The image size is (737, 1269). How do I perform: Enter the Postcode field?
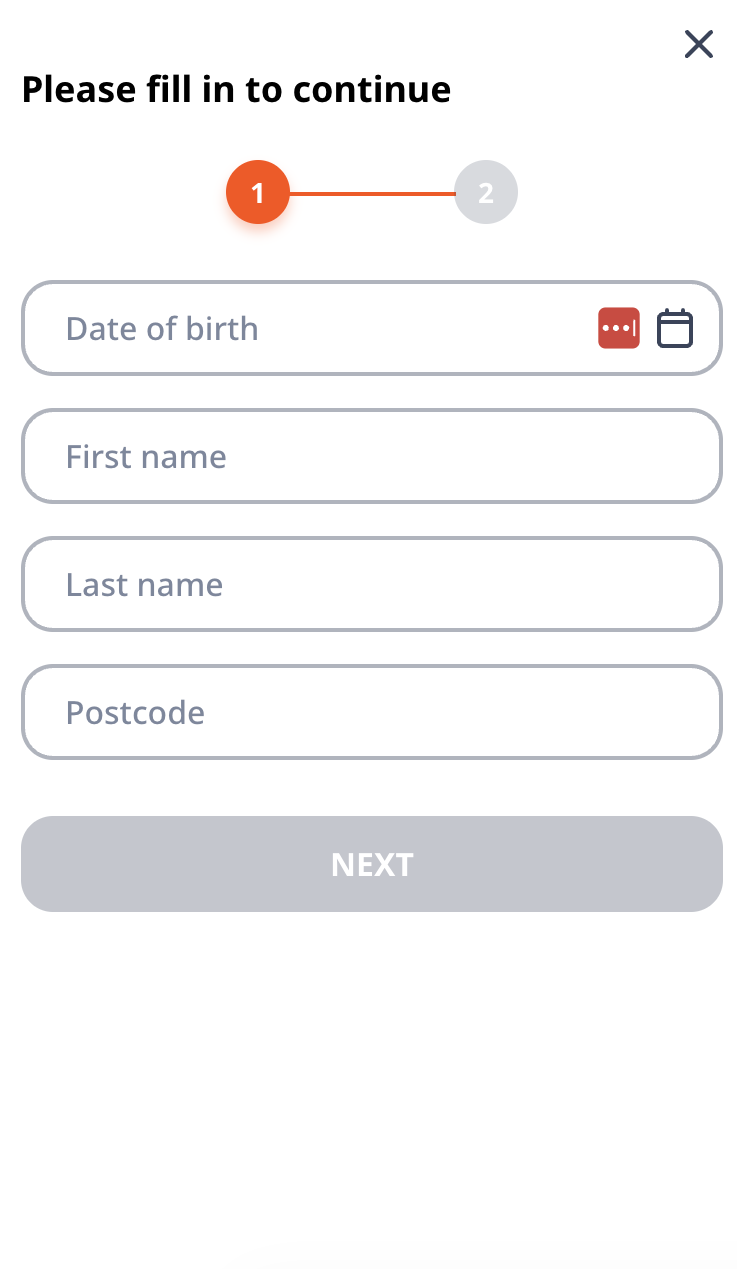pos(371,712)
